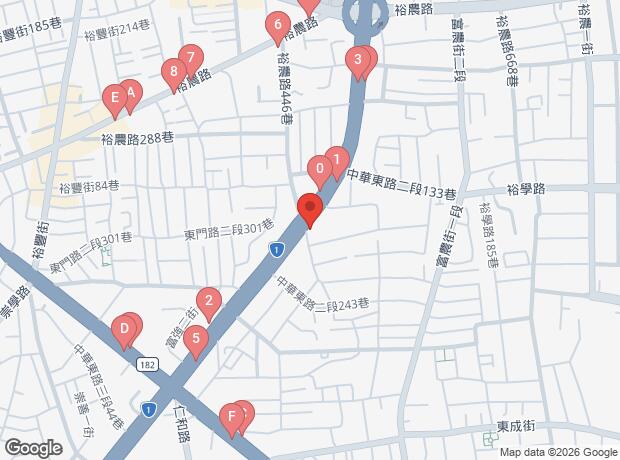Select marker D by Route 182
The image size is (620, 460).
pos(125,327)
